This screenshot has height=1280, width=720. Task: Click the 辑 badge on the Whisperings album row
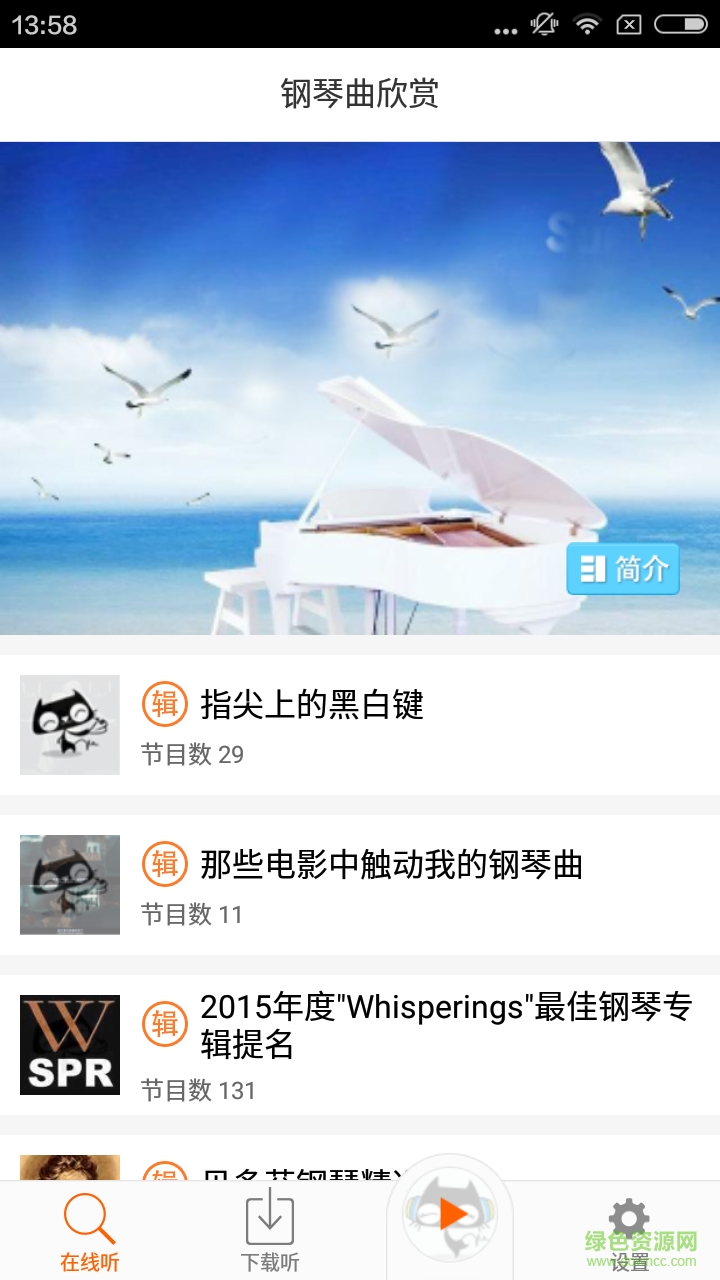pyautogui.click(x=165, y=1024)
